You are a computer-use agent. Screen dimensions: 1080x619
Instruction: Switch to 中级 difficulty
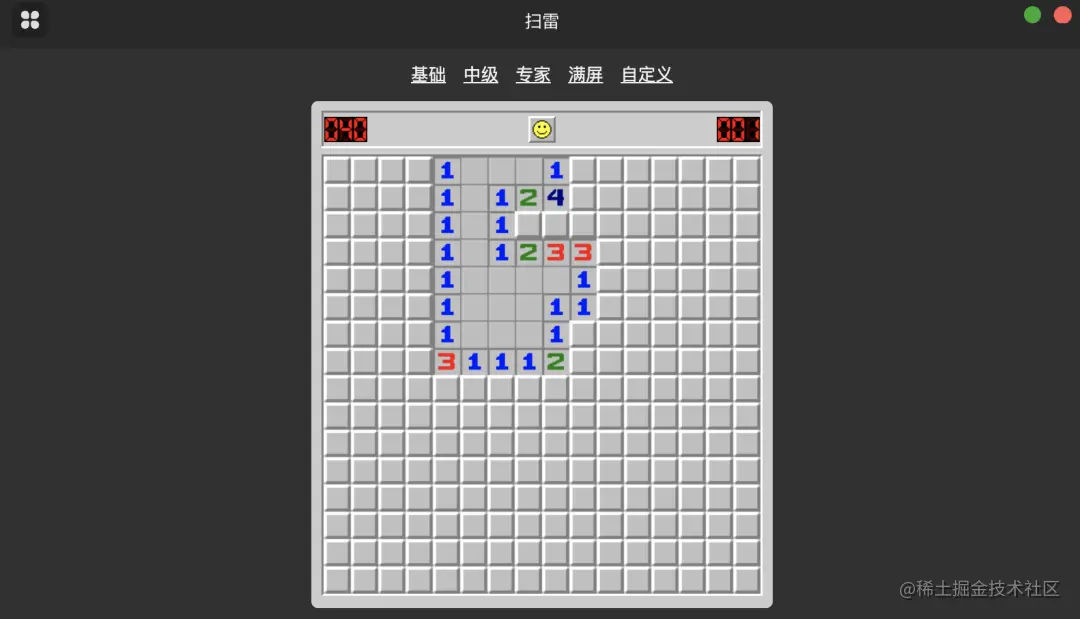(x=481, y=75)
